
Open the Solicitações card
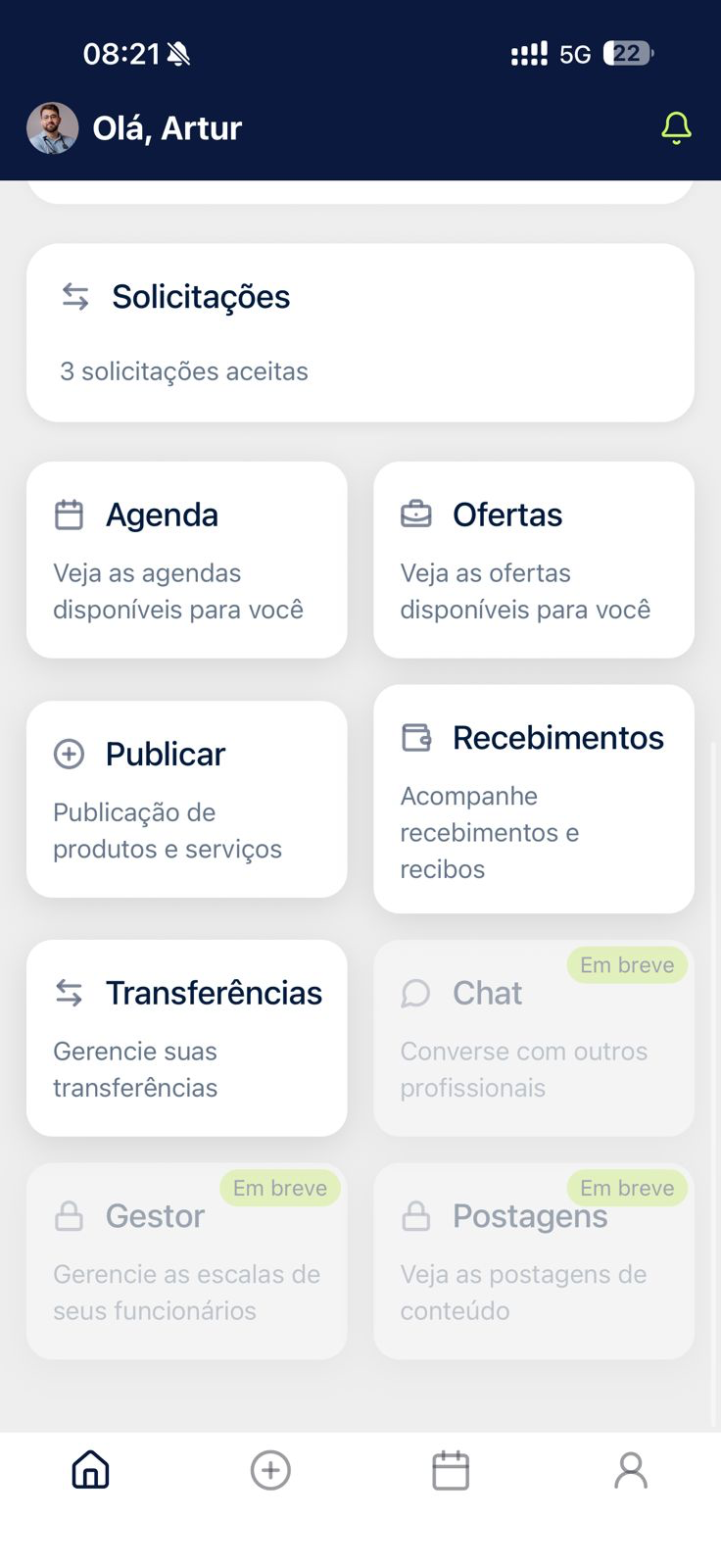360,332
